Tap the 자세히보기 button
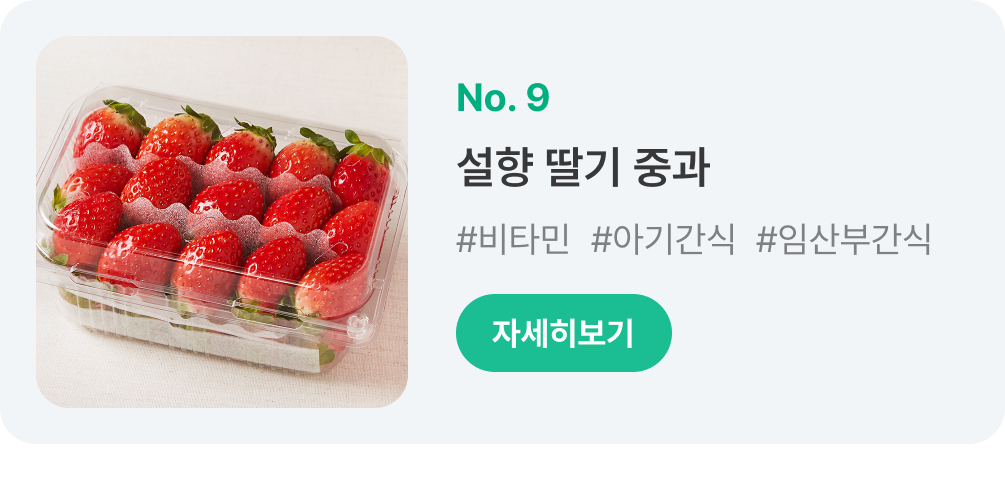 563,333
